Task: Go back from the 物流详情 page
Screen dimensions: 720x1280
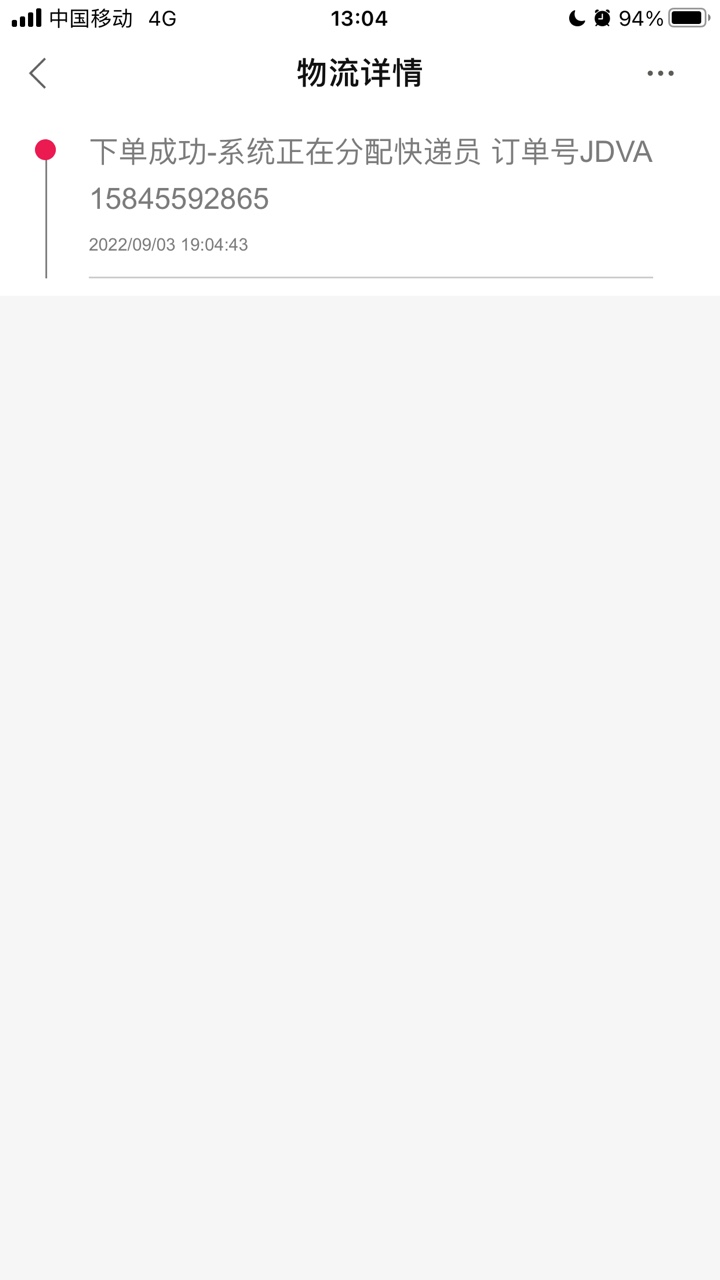Action: tap(38, 73)
